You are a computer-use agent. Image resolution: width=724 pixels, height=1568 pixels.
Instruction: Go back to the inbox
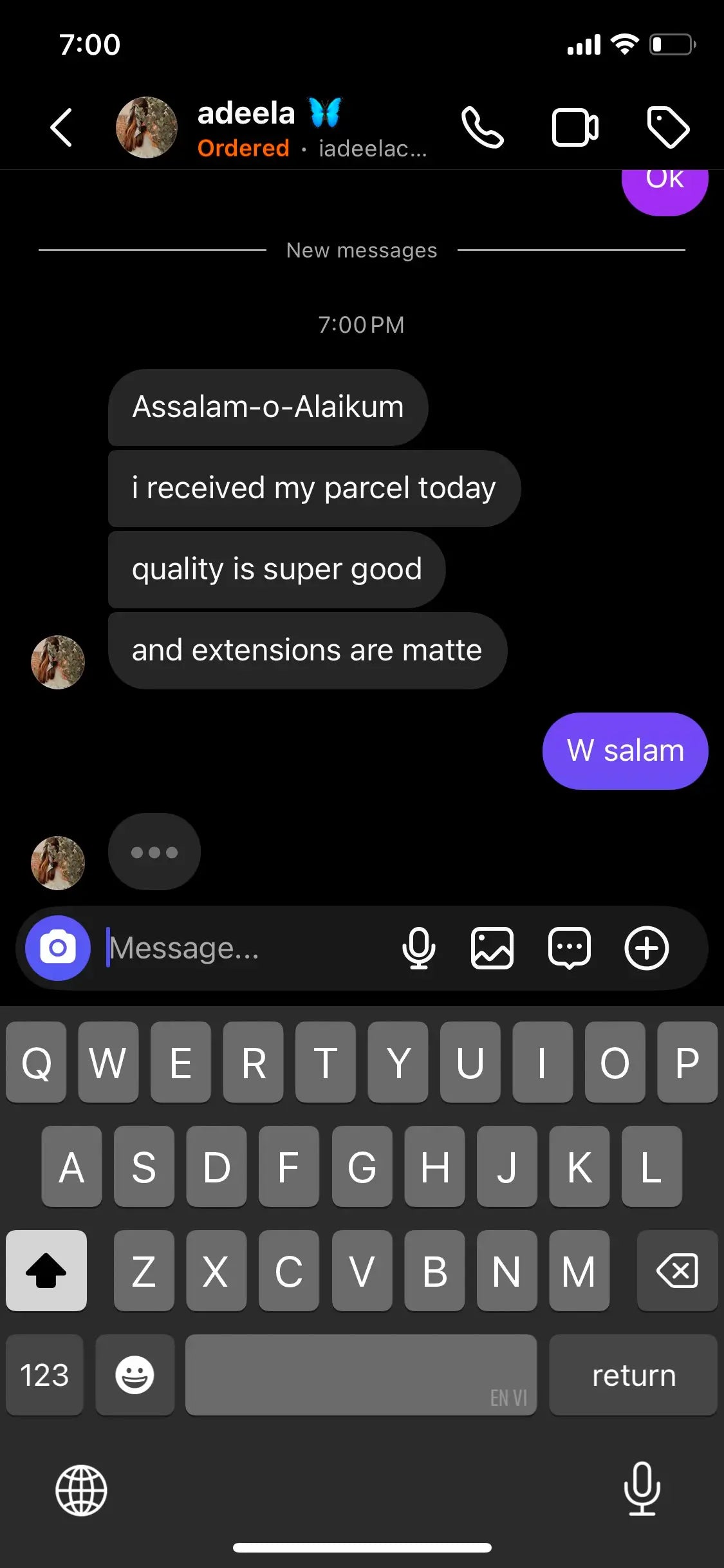(61, 127)
